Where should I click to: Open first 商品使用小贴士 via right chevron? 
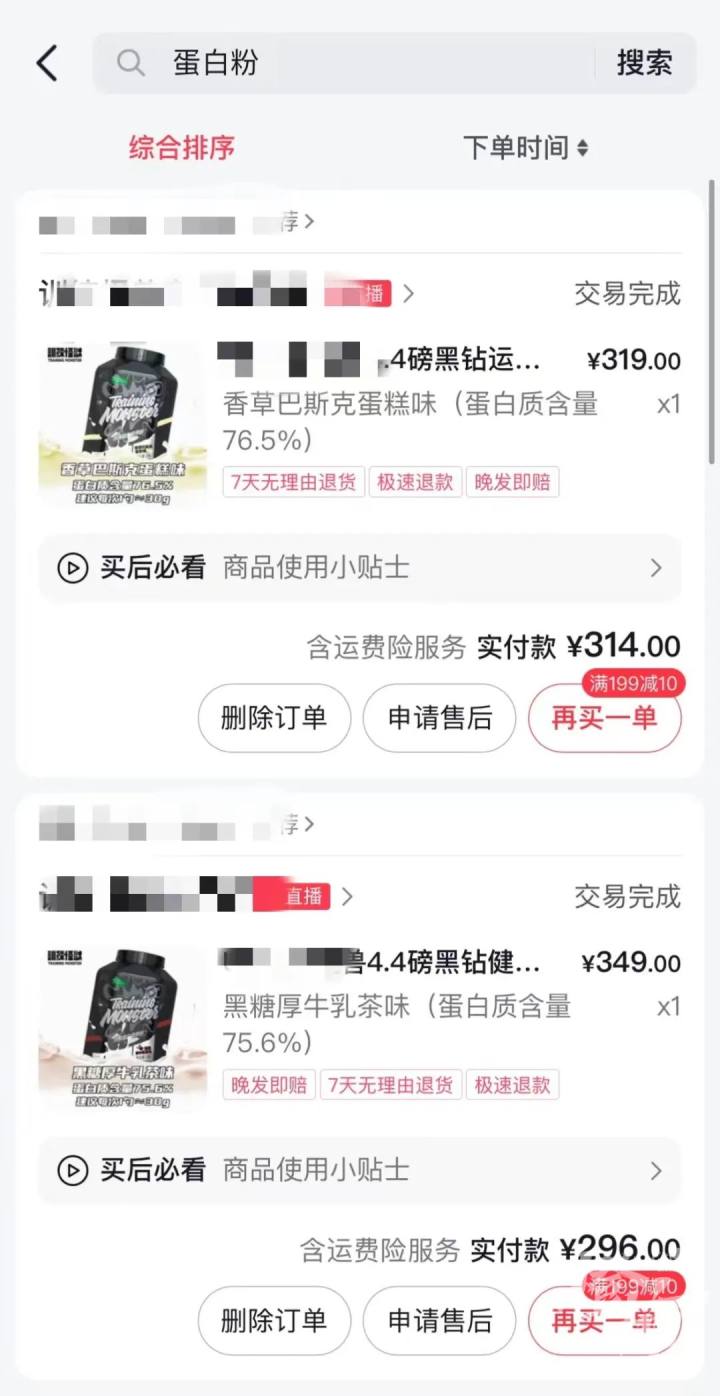pyautogui.click(x=657, y=568)
